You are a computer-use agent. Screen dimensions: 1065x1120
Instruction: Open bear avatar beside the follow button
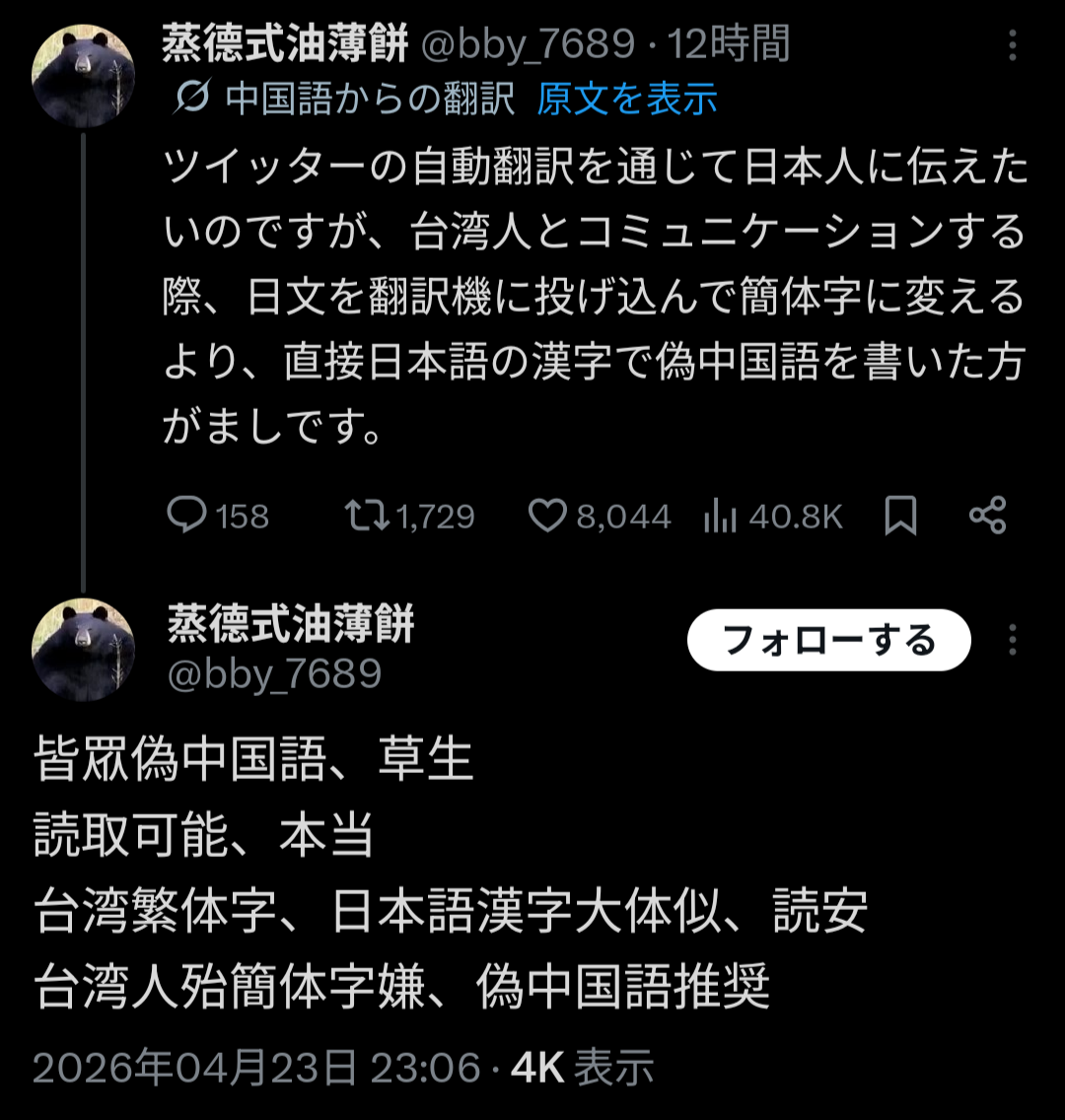[x=83, y=649]
